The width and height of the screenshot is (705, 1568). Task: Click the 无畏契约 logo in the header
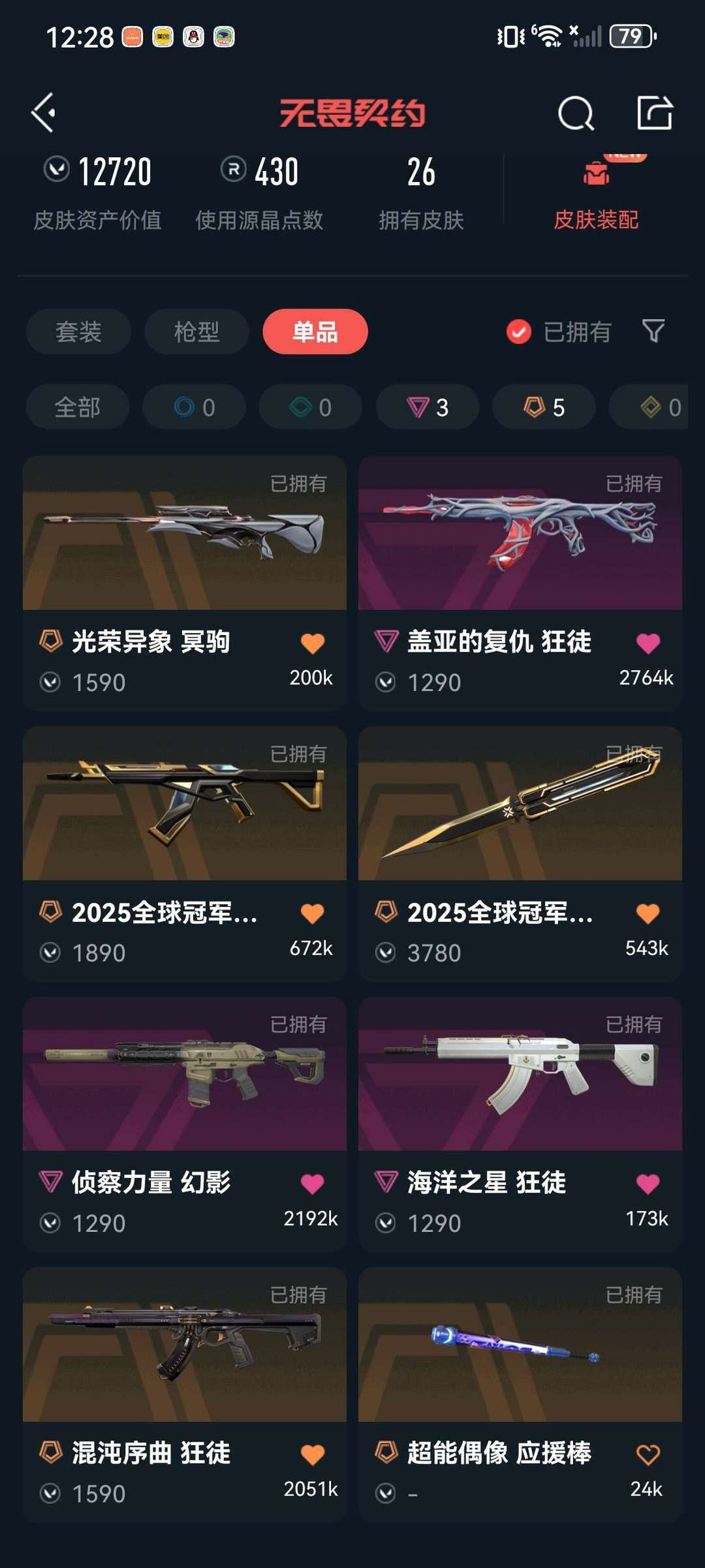tap(352, 112)
